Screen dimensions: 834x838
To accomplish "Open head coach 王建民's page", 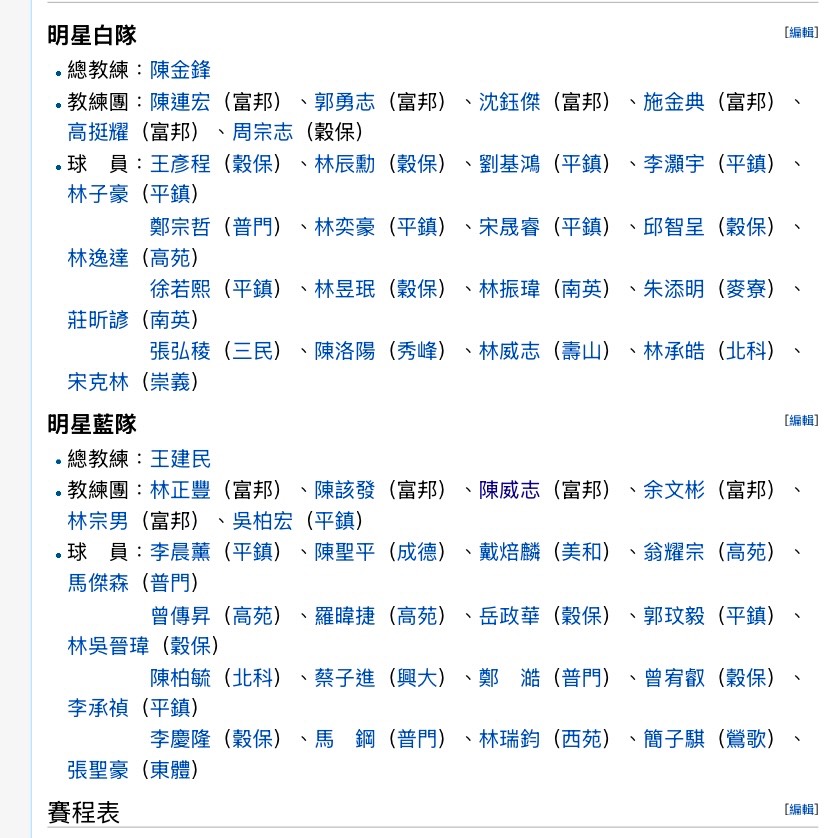I will point(180,459).
